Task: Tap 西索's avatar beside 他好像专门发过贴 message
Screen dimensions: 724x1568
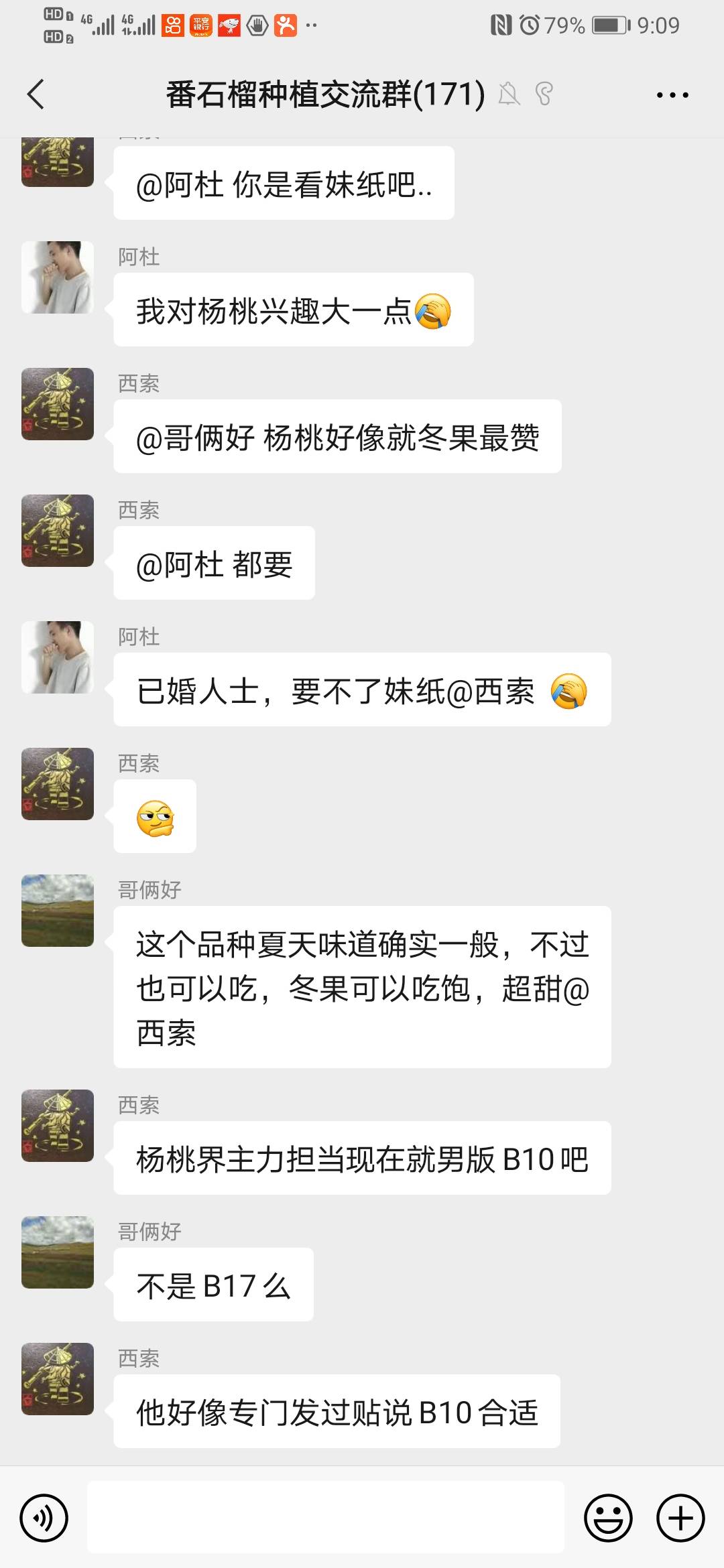Action: pyautogui.click(x=58, y=1379)
